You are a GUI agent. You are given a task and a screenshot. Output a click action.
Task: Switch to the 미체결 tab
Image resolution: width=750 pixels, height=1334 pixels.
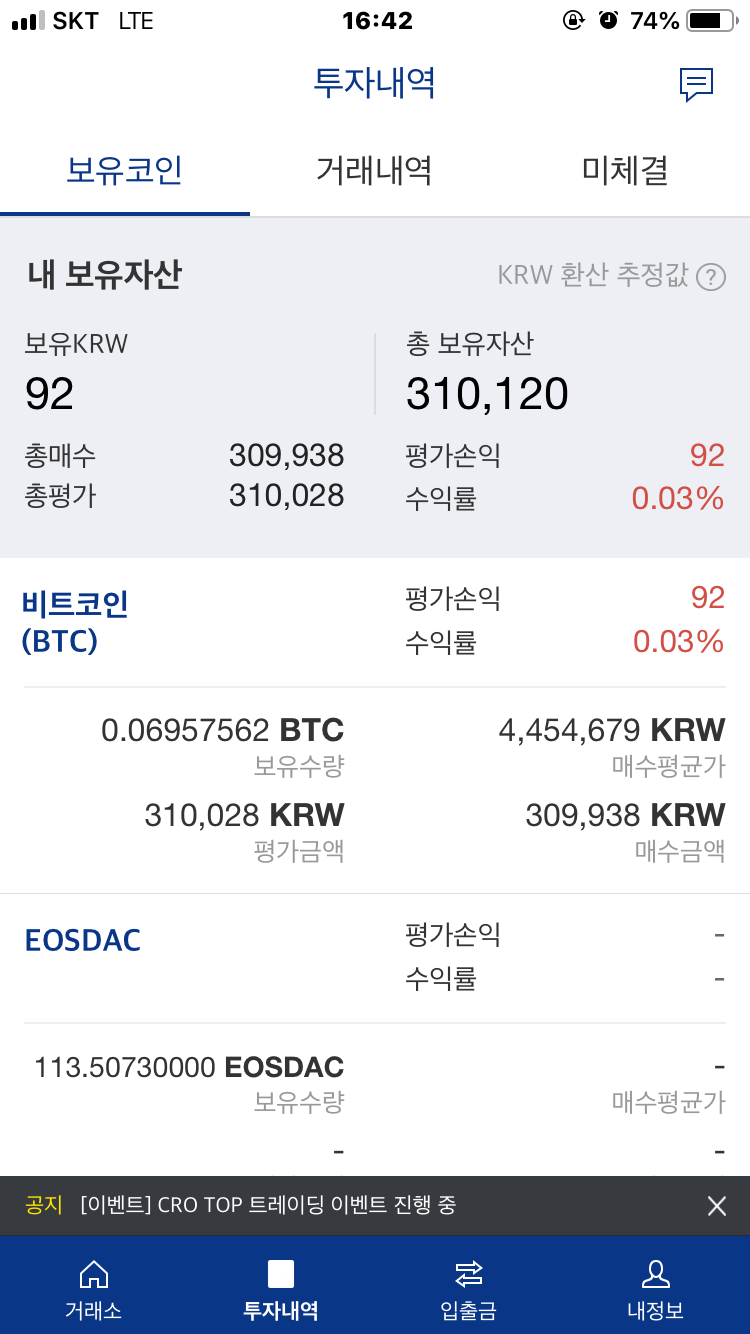(622, 170)
